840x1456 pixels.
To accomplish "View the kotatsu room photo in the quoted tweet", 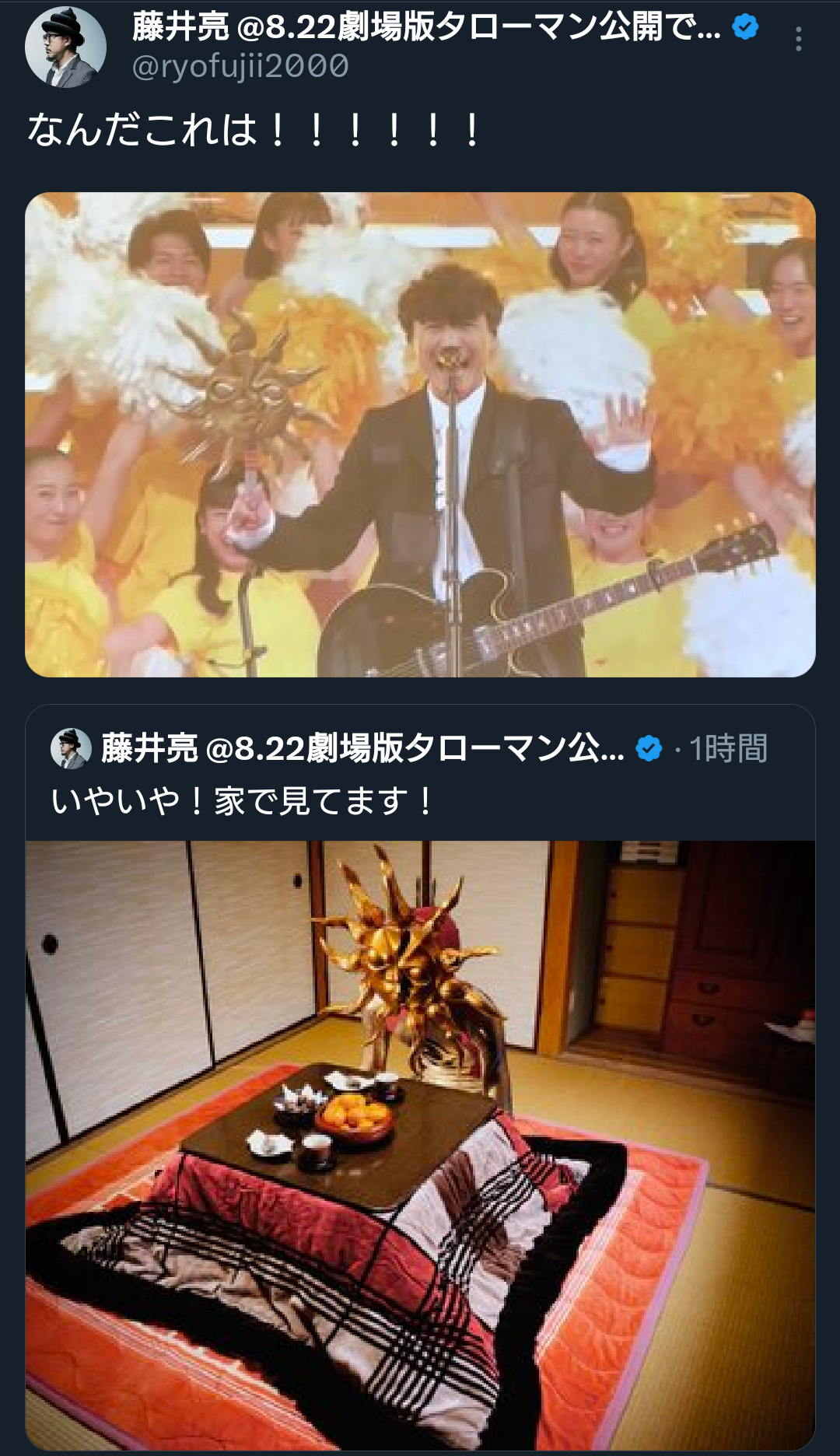I will pos(420,1143).
